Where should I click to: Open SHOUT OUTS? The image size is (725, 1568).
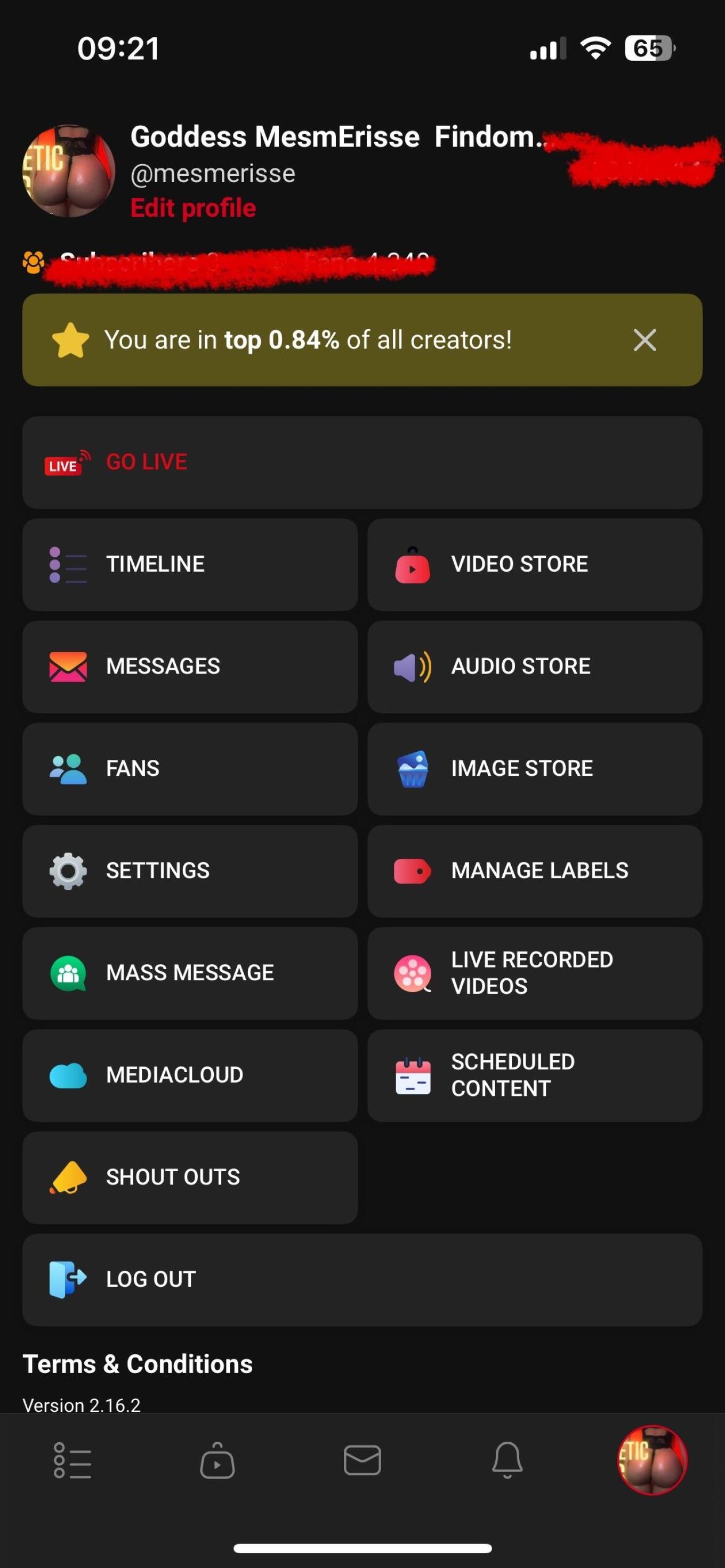point(190,1179)
